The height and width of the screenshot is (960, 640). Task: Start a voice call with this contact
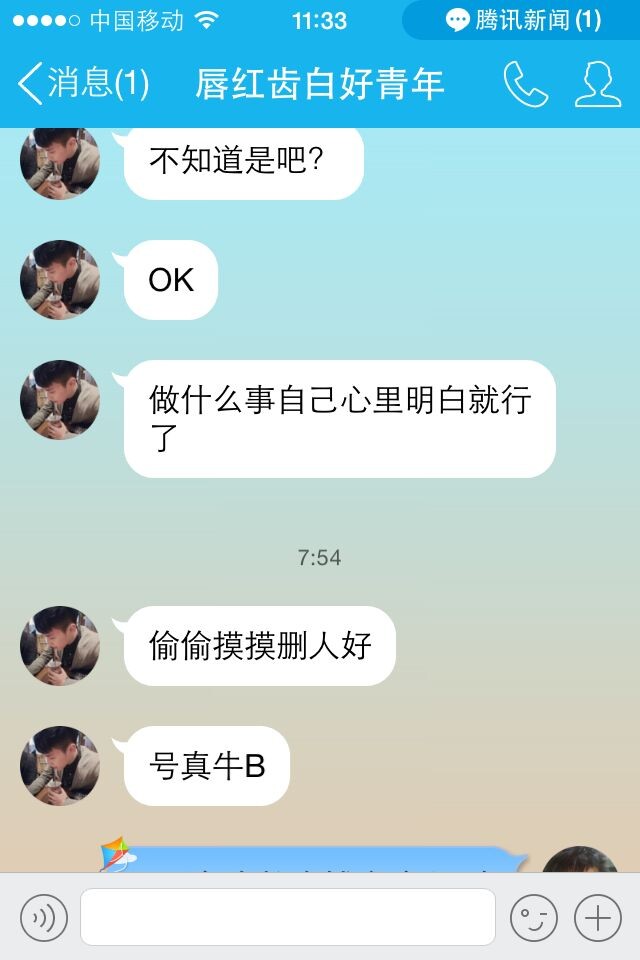coord(525,84)
